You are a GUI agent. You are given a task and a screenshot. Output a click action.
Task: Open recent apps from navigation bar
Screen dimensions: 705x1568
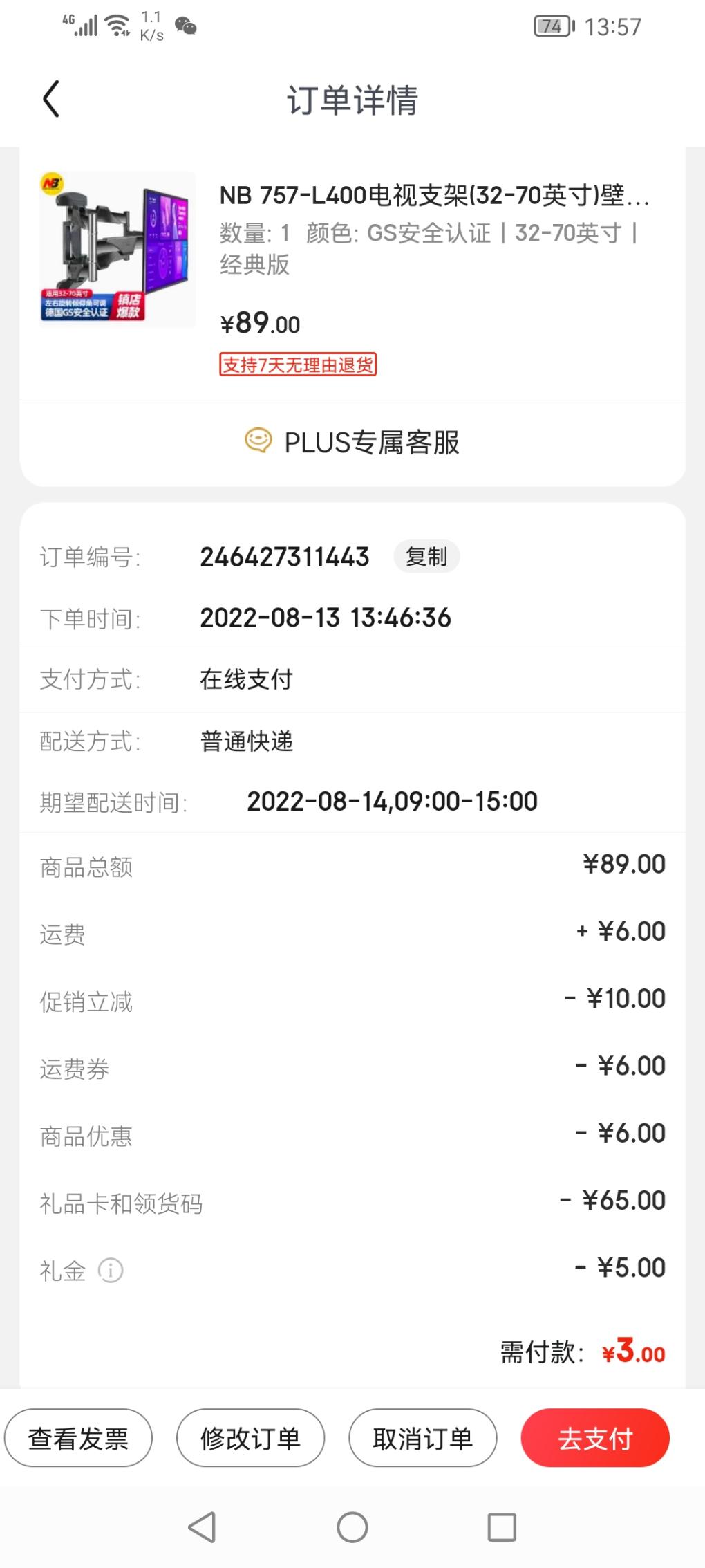[502, 1527]
